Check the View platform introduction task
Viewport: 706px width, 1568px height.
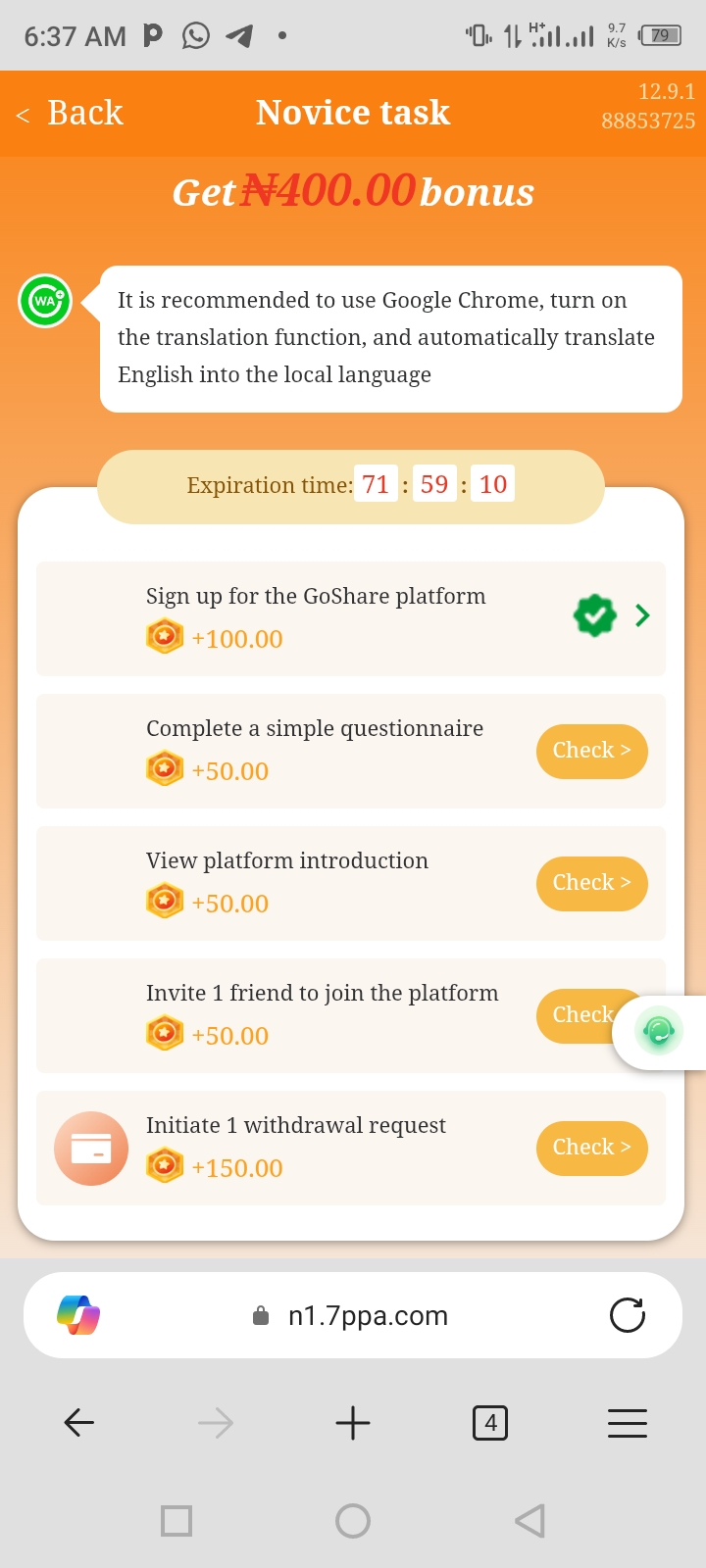591,884
